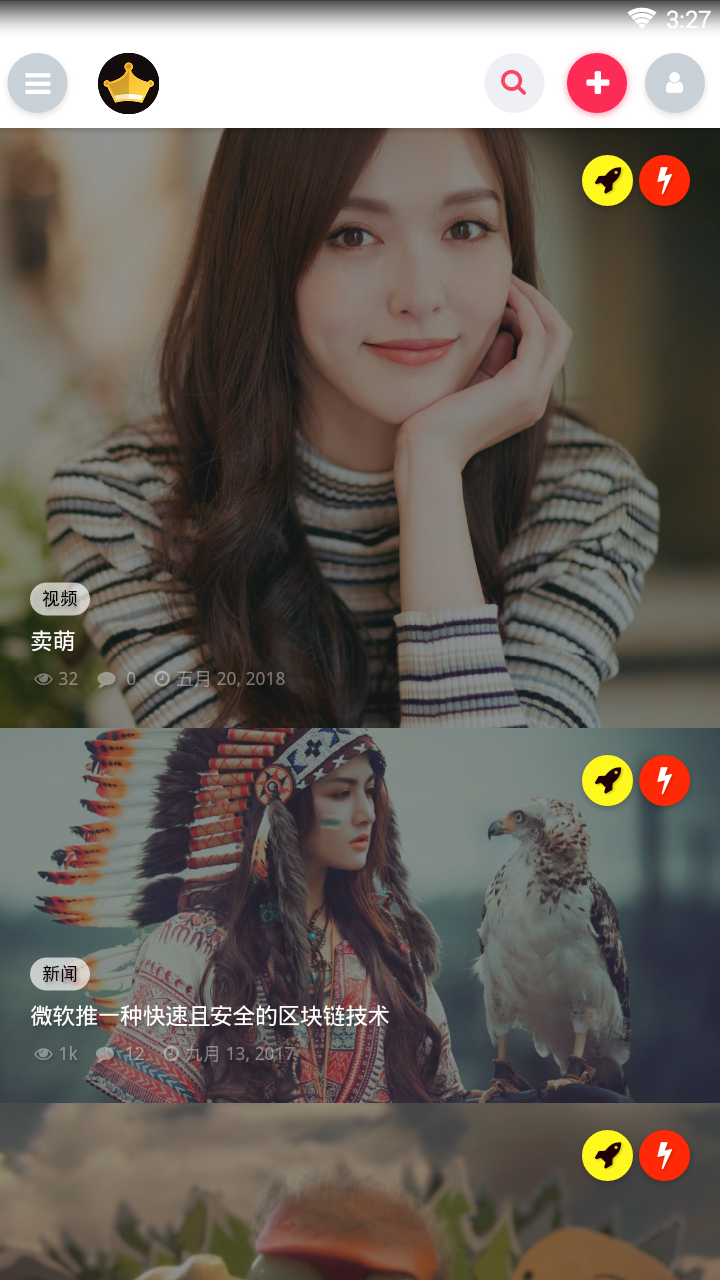This screenshot has width=720, height=1280.
Task: Tap the rocket icon on the 微软 blockchain post
Action: (608, 780)
